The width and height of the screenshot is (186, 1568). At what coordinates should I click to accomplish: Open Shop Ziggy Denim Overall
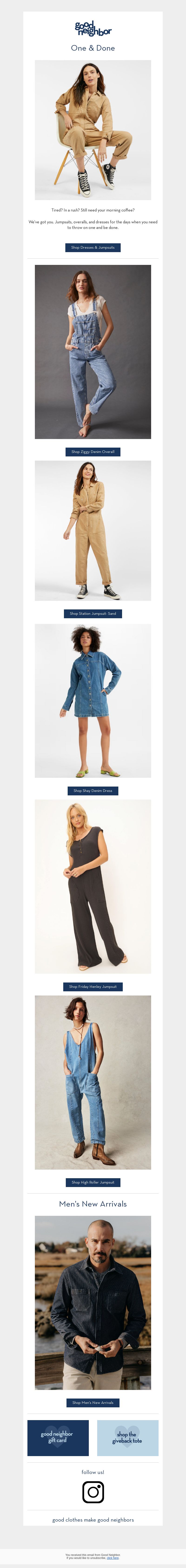pos(93,452)
